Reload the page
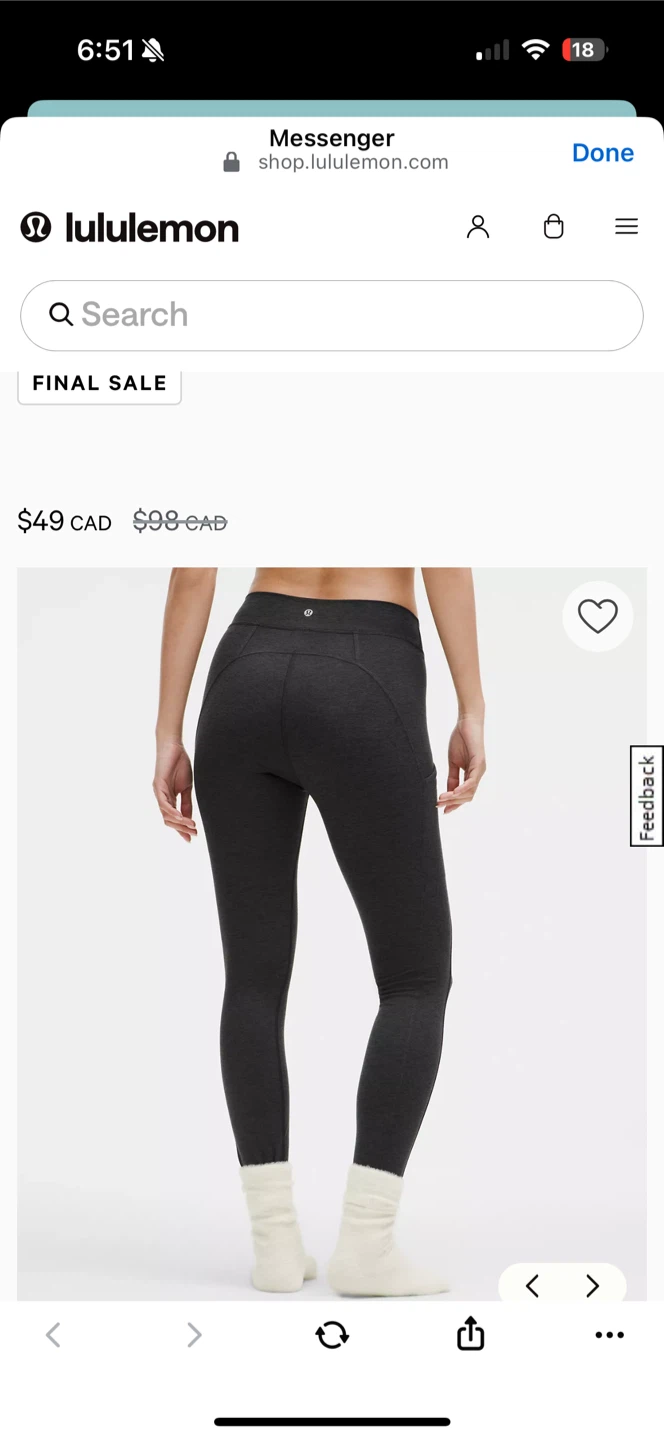Viewport: 664px width, 1440px height. [332, 1334]
